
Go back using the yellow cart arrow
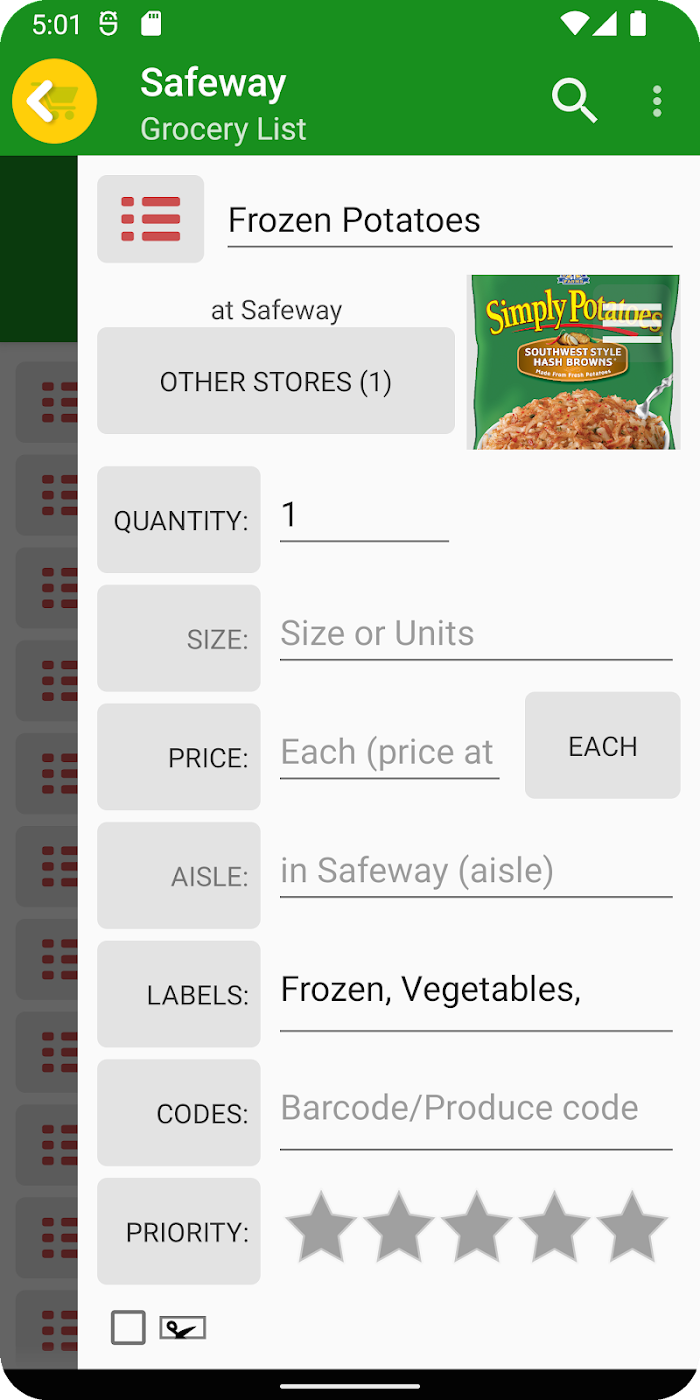point(54,101)
